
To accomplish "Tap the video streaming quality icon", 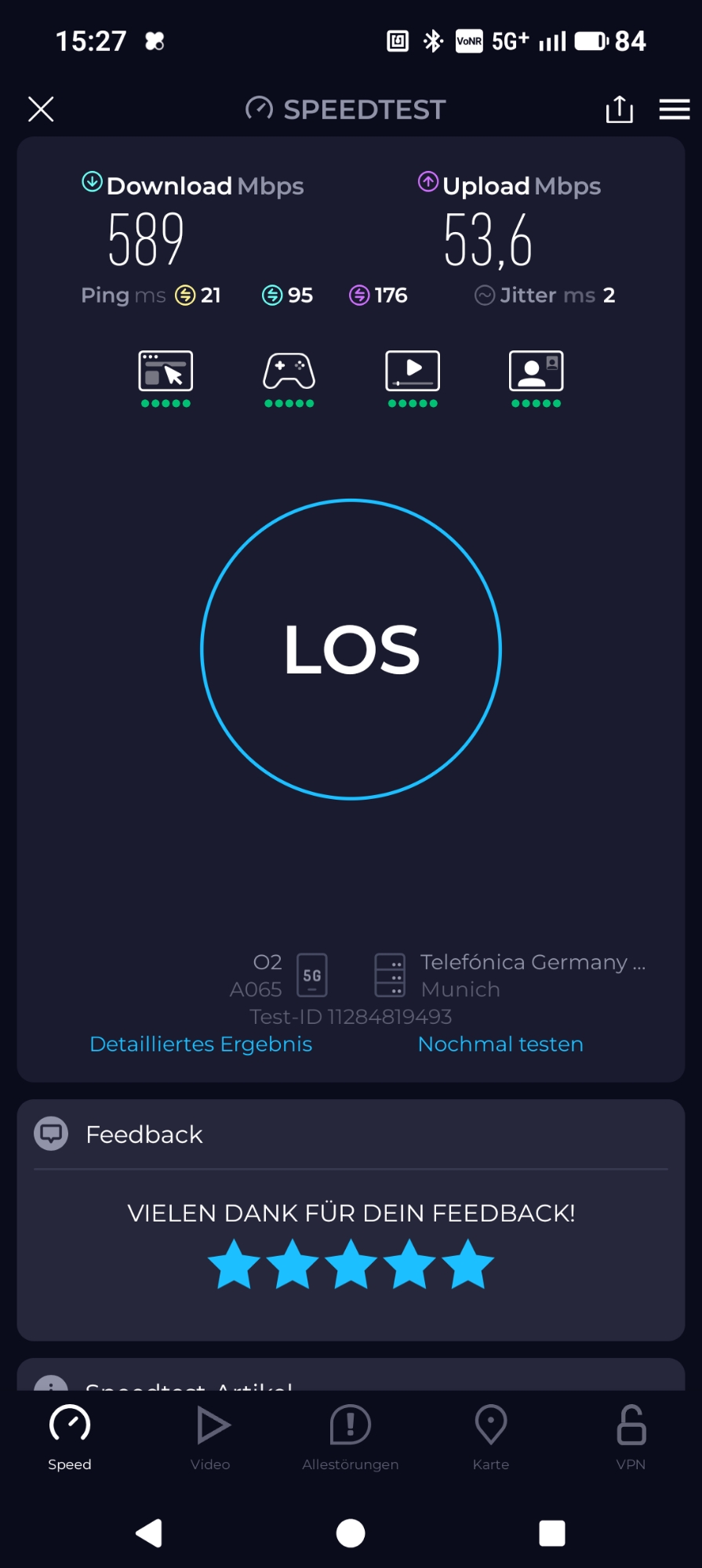I will point(413,372).
